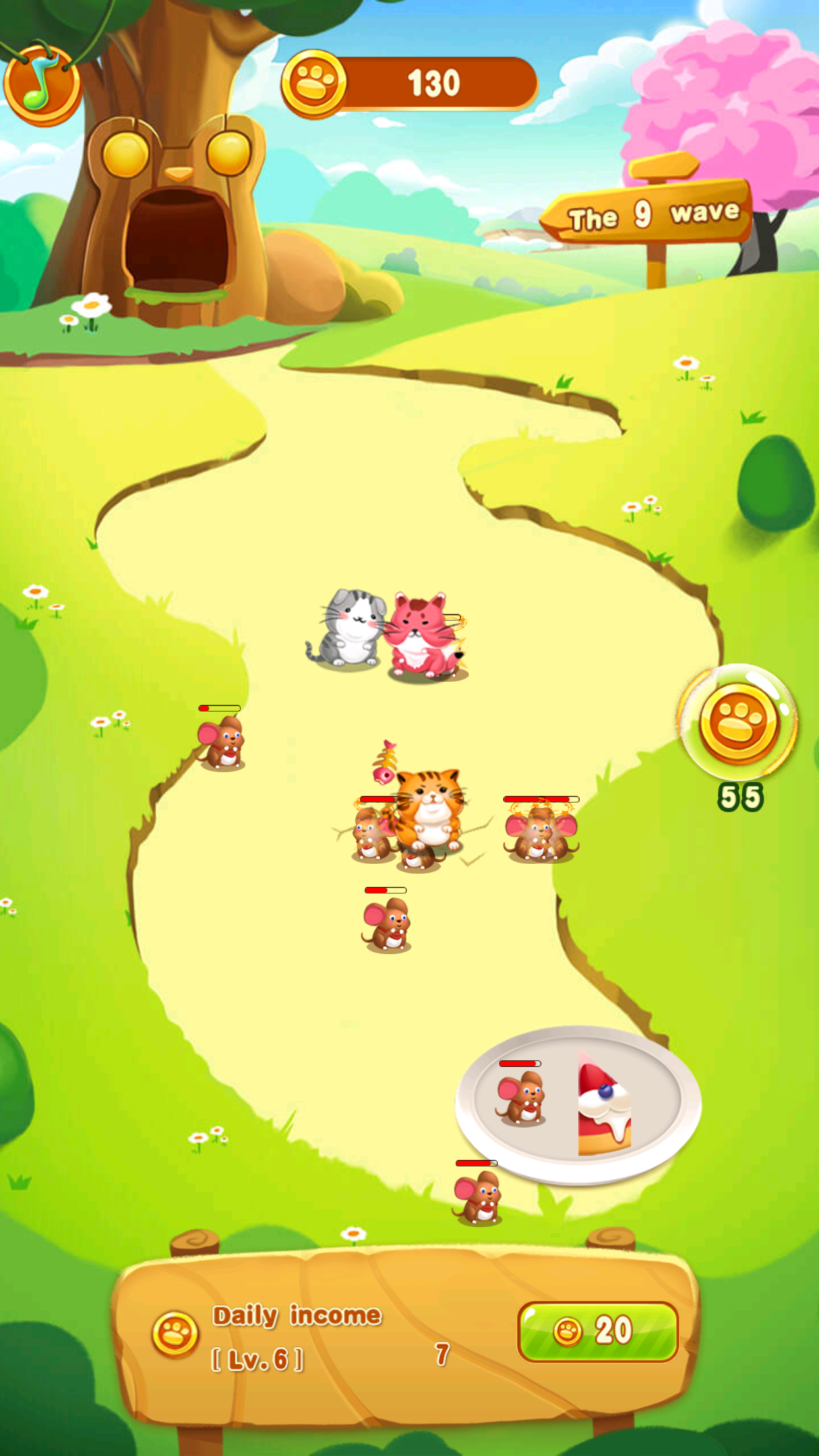Viewport: 819px width, 1456px height.
Task: Upgrade Daily income for 20 coins
Action: click(x=597, y=1331)
